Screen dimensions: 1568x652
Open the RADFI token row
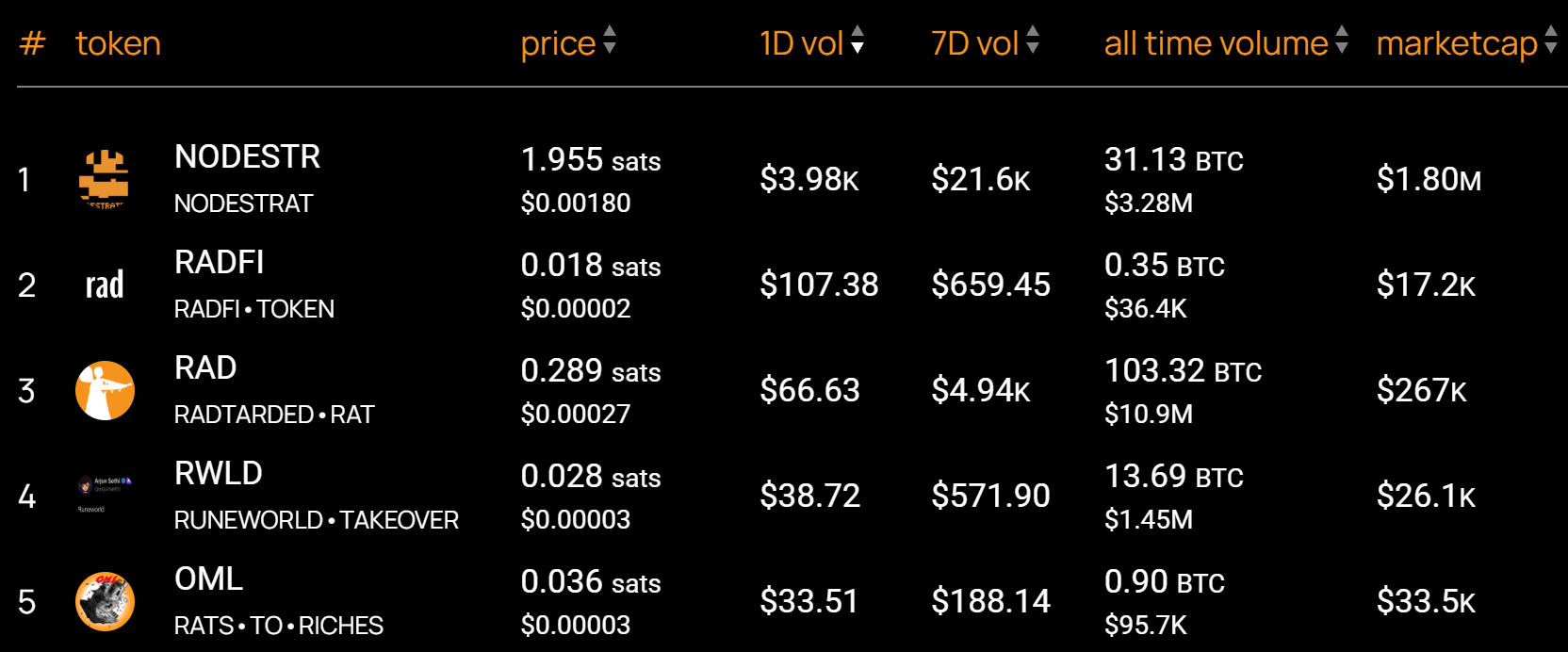coord(219,263)
